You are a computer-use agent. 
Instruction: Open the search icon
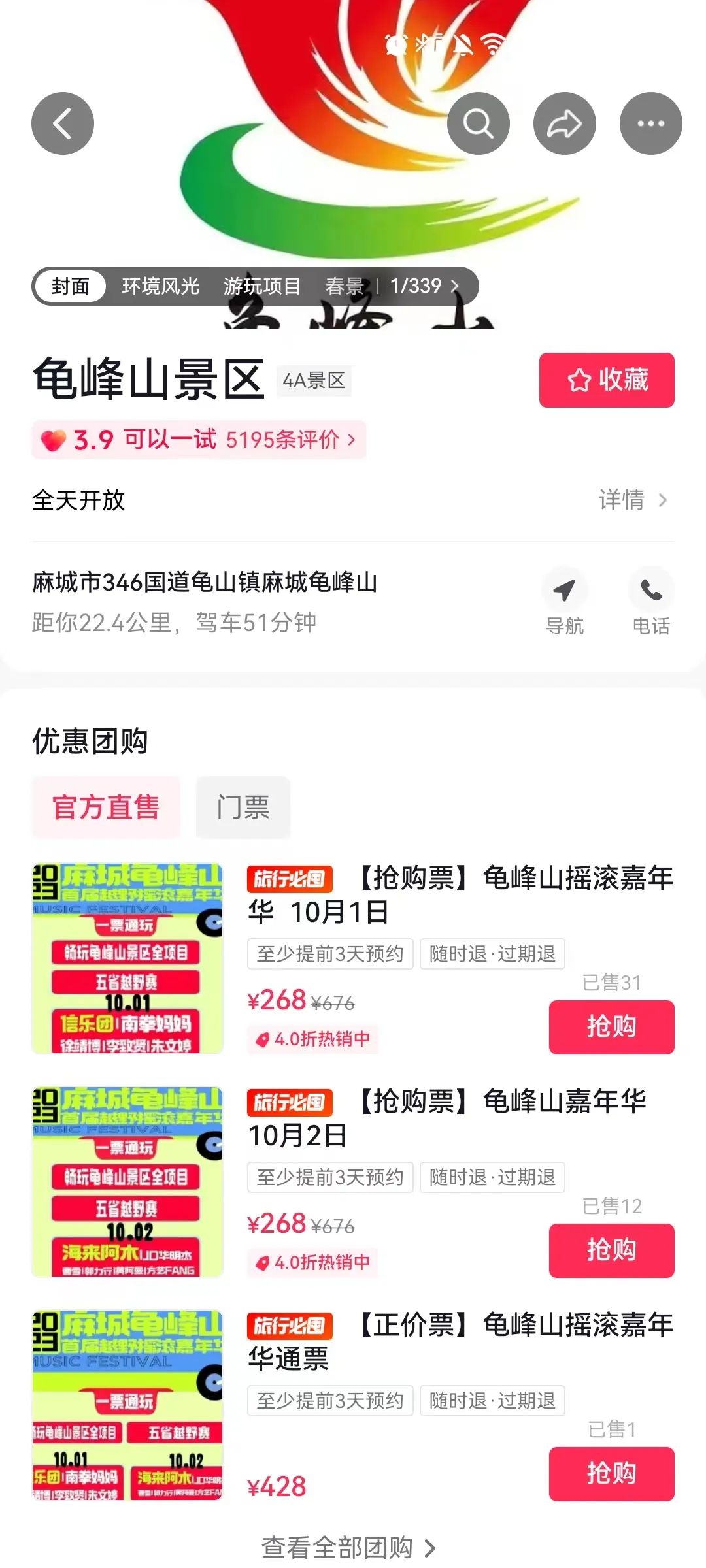pos(478,123)
